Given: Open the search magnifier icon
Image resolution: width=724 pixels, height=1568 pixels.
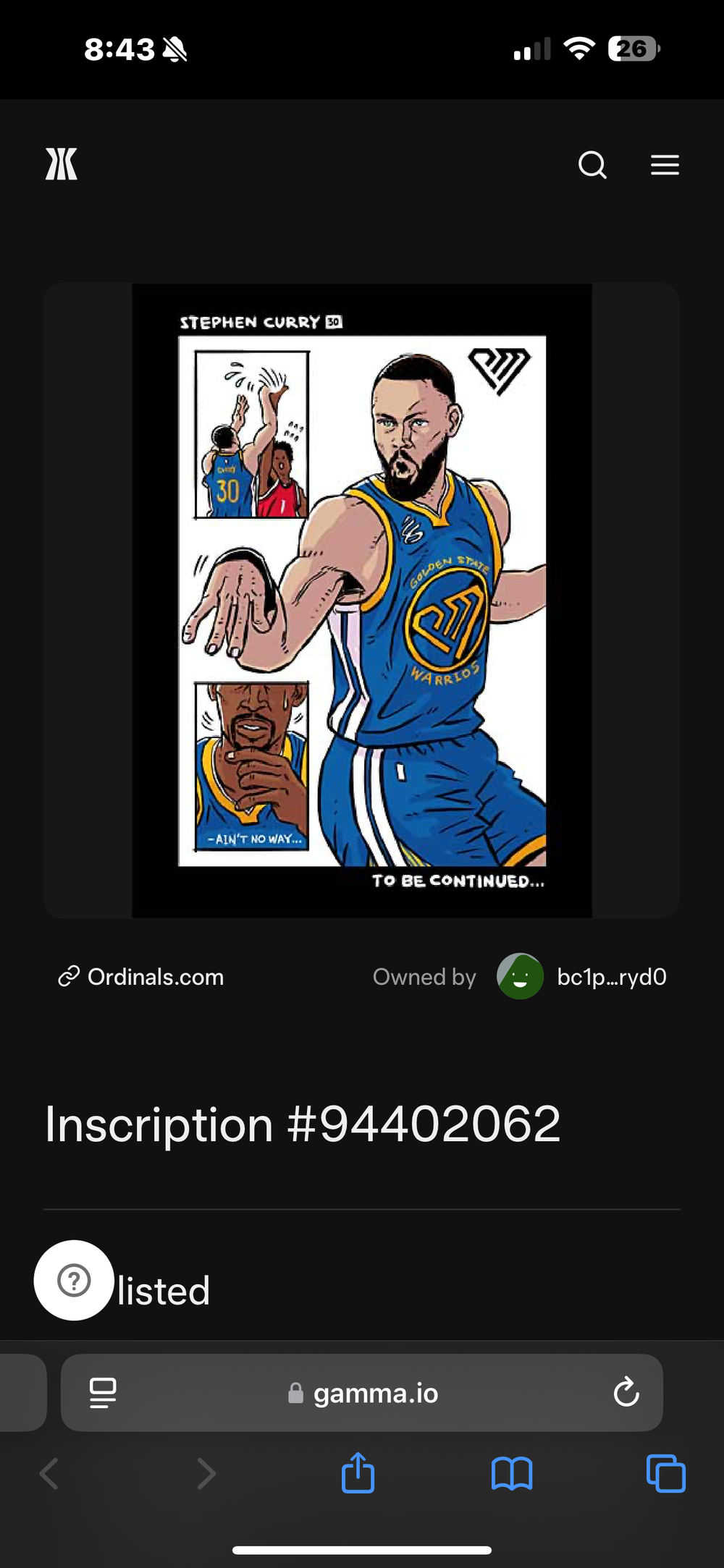Looking at the screenshot, I should pos(592,165).
